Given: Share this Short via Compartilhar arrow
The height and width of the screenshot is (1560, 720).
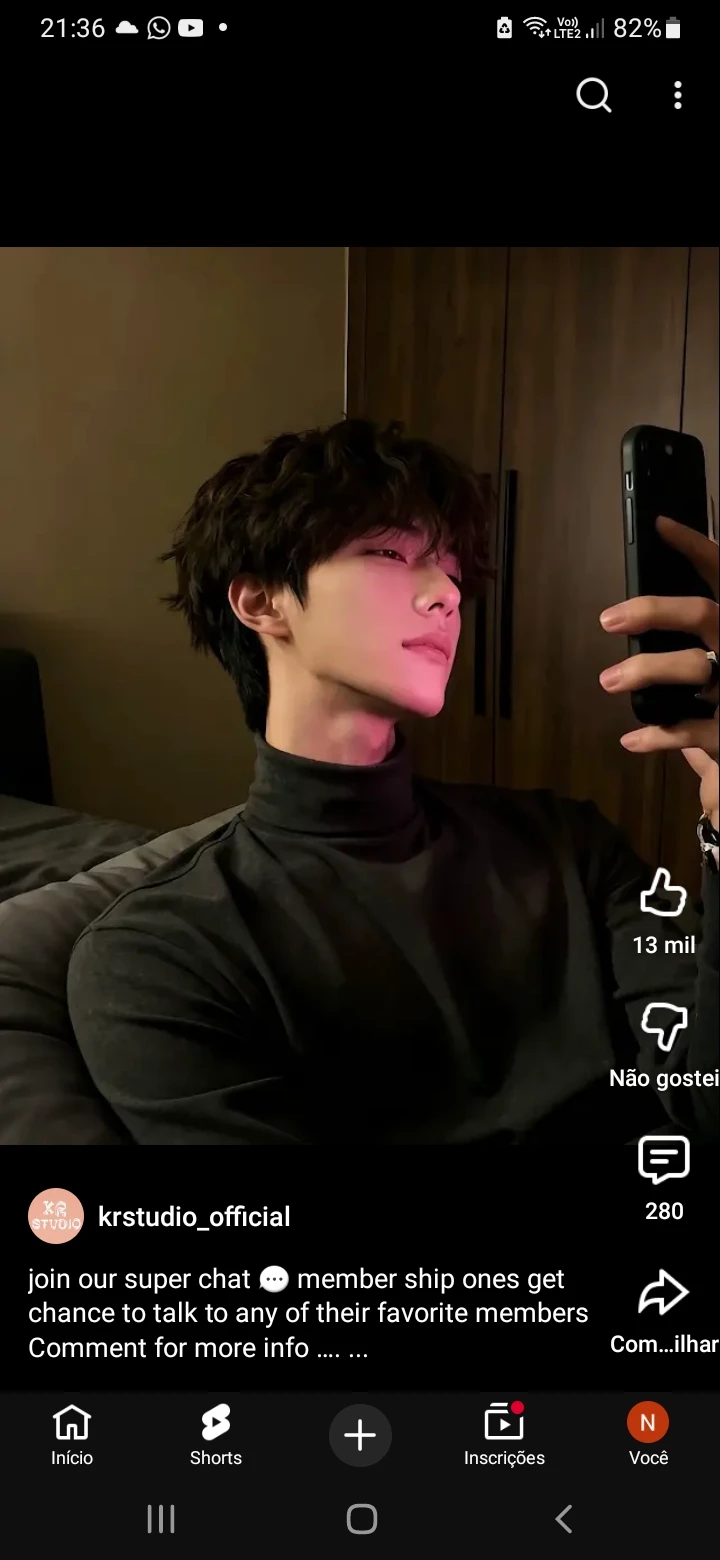Looking at the screenshot, I should pyautogui.click(x=663, y=1294).
